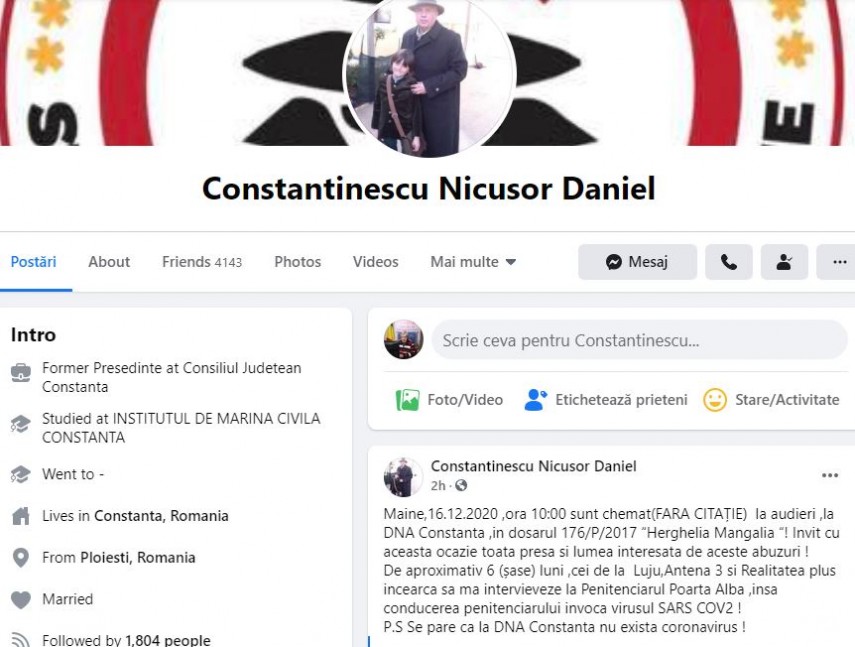Send a message with Mesaj button

[637, 262]
